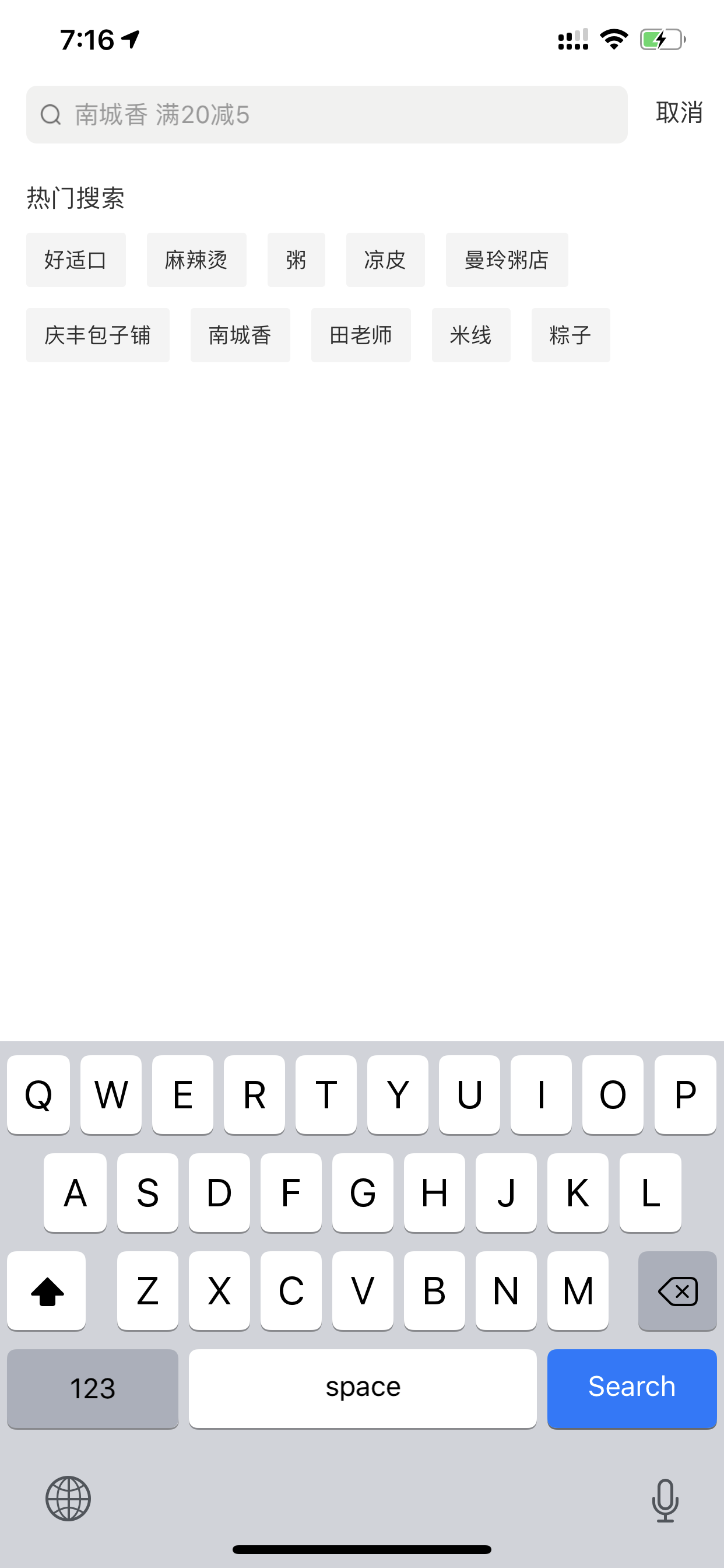Tap the search field showing 南城香 满20减5

(x=326, y=114)
